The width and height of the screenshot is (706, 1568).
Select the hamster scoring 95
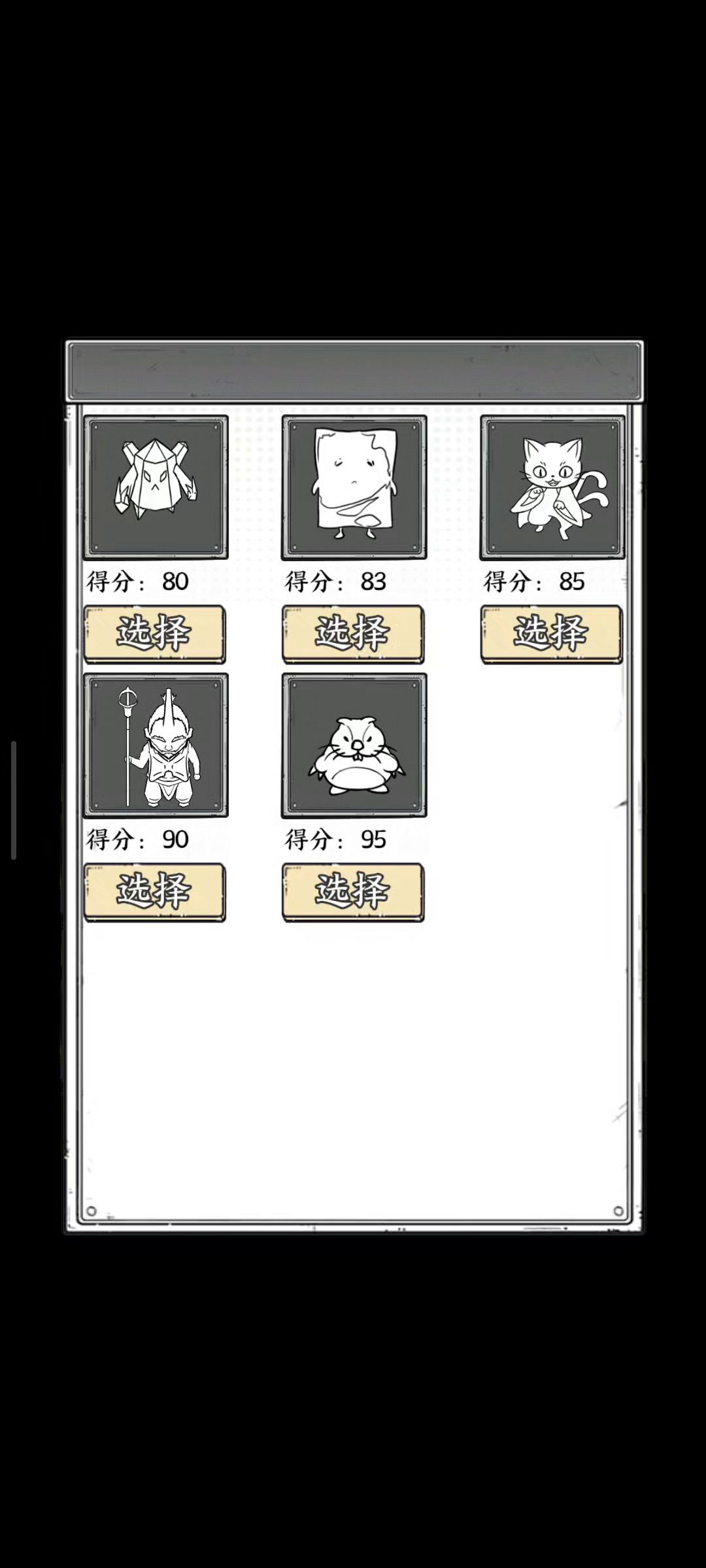353,892
